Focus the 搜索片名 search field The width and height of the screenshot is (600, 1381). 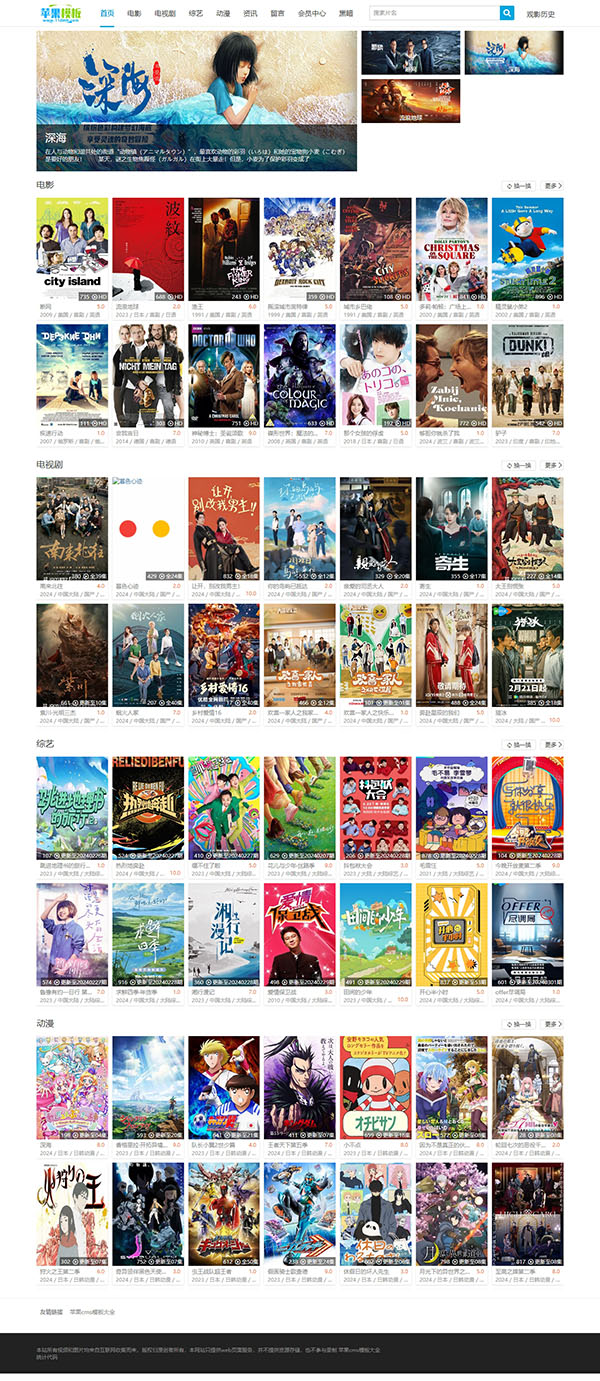tap(434, 13)
